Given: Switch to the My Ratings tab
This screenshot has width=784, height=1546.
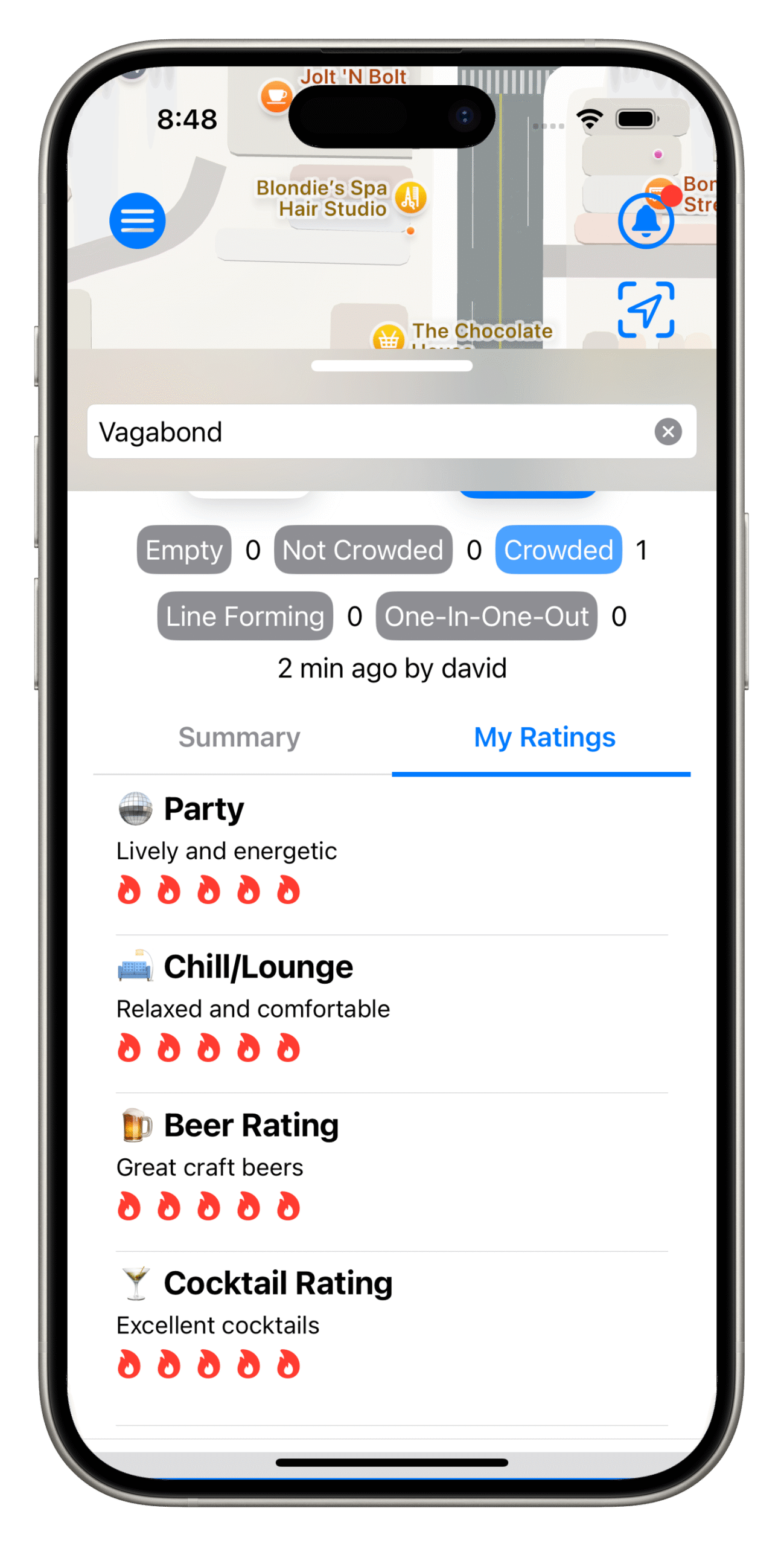Looking at the screenshot, I should tap(544, 737).
